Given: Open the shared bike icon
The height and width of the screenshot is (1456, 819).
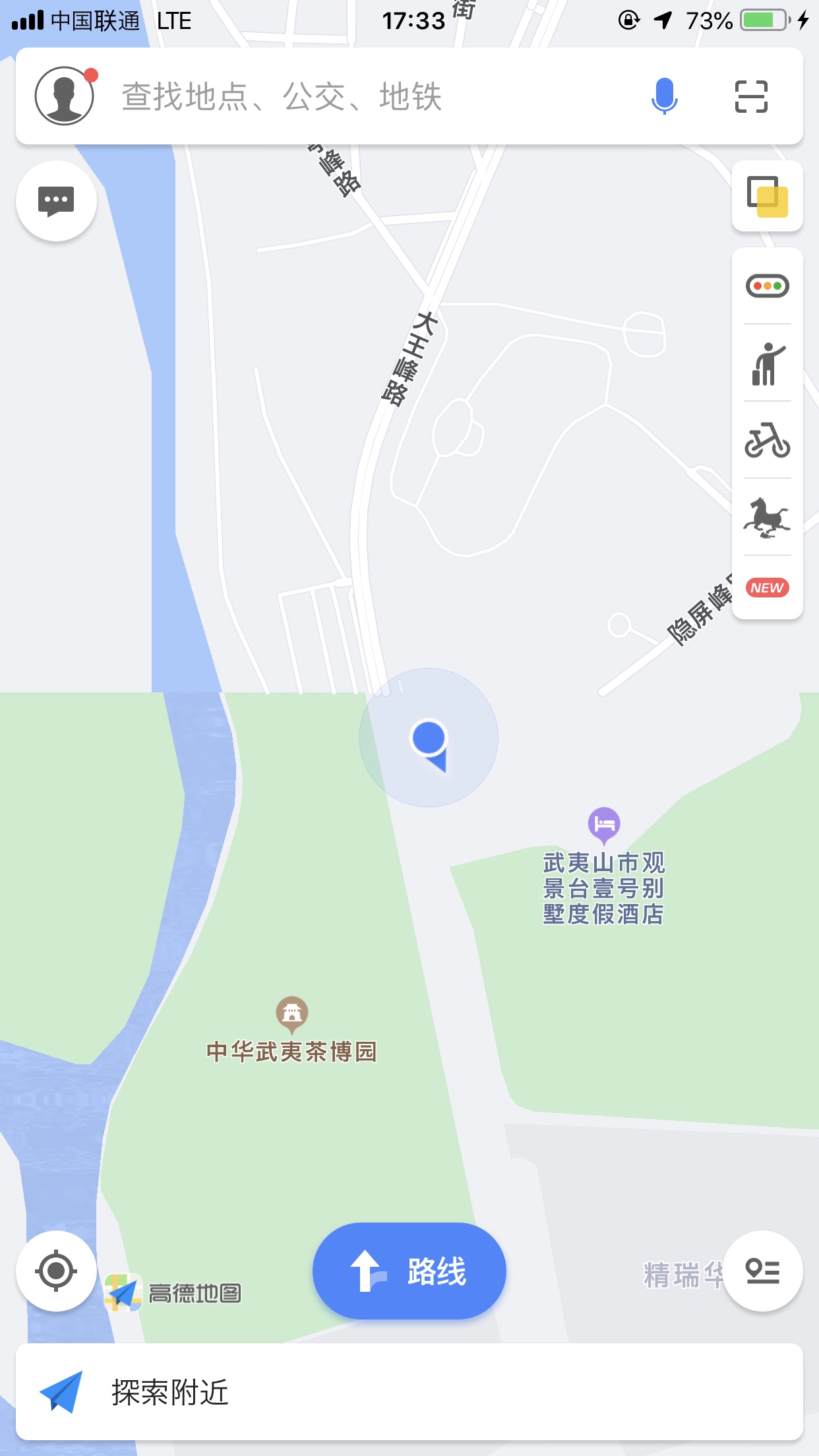Looking at the screenshot, I should pos(767,440).
